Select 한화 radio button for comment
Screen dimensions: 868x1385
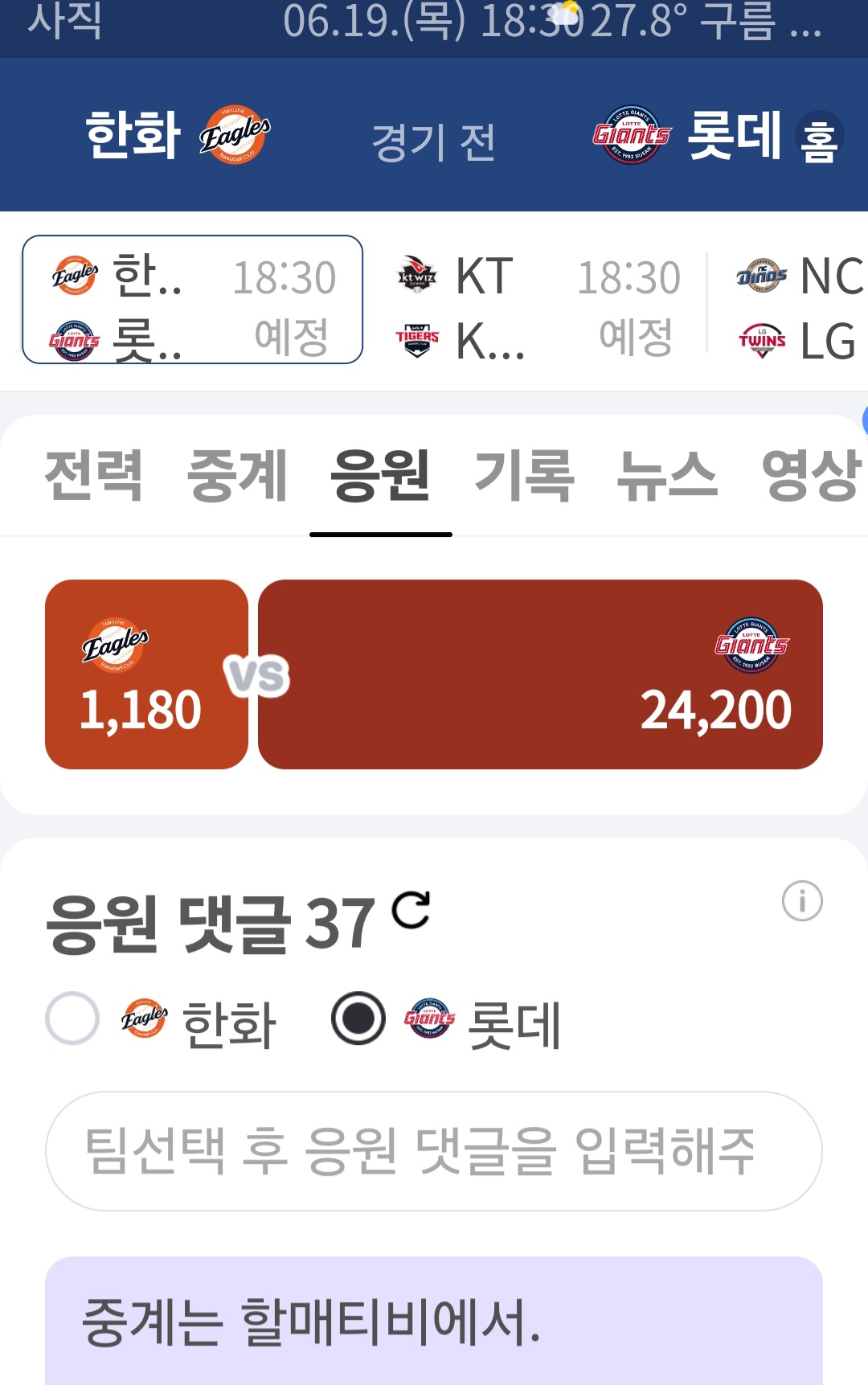[x=73, y=1018]
